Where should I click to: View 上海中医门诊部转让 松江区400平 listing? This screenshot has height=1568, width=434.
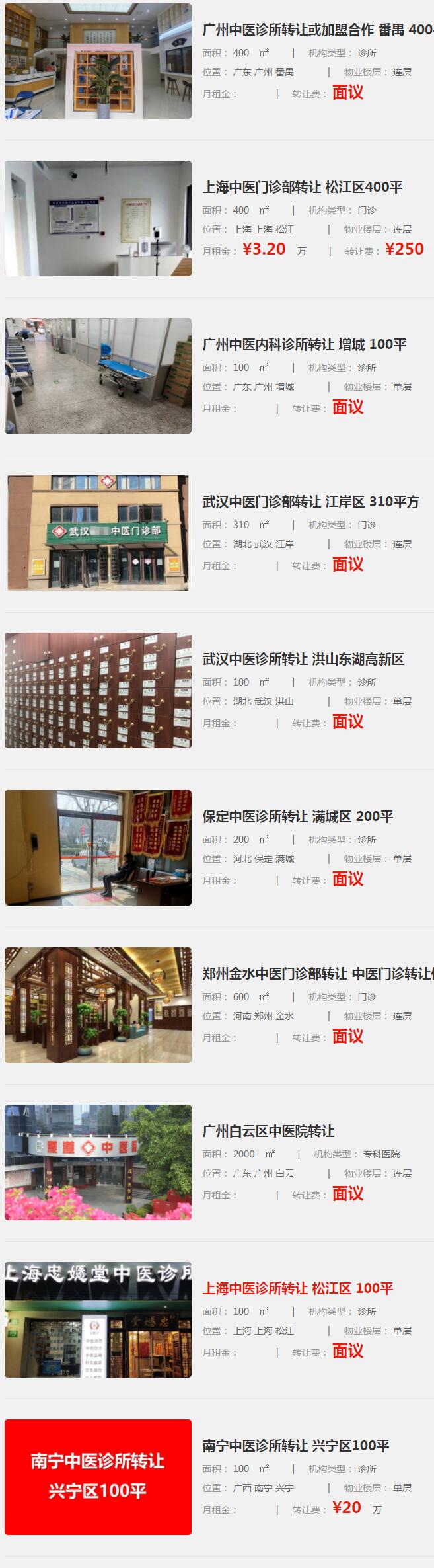(x=302, y=187)
